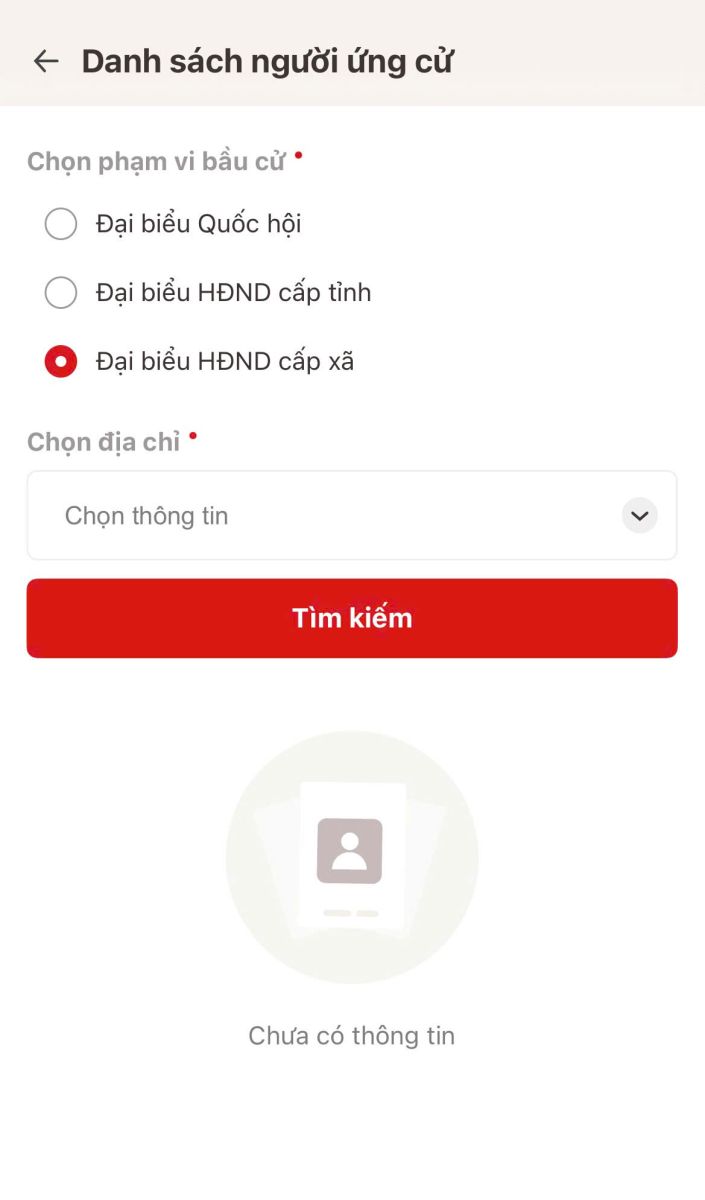Tap the Tìm kiếm button

tap(351, 618)
